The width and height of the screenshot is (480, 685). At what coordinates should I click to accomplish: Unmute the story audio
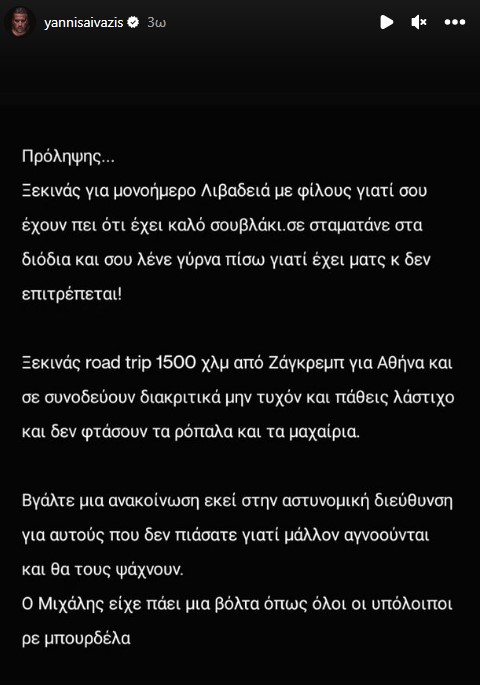[419, 22]
